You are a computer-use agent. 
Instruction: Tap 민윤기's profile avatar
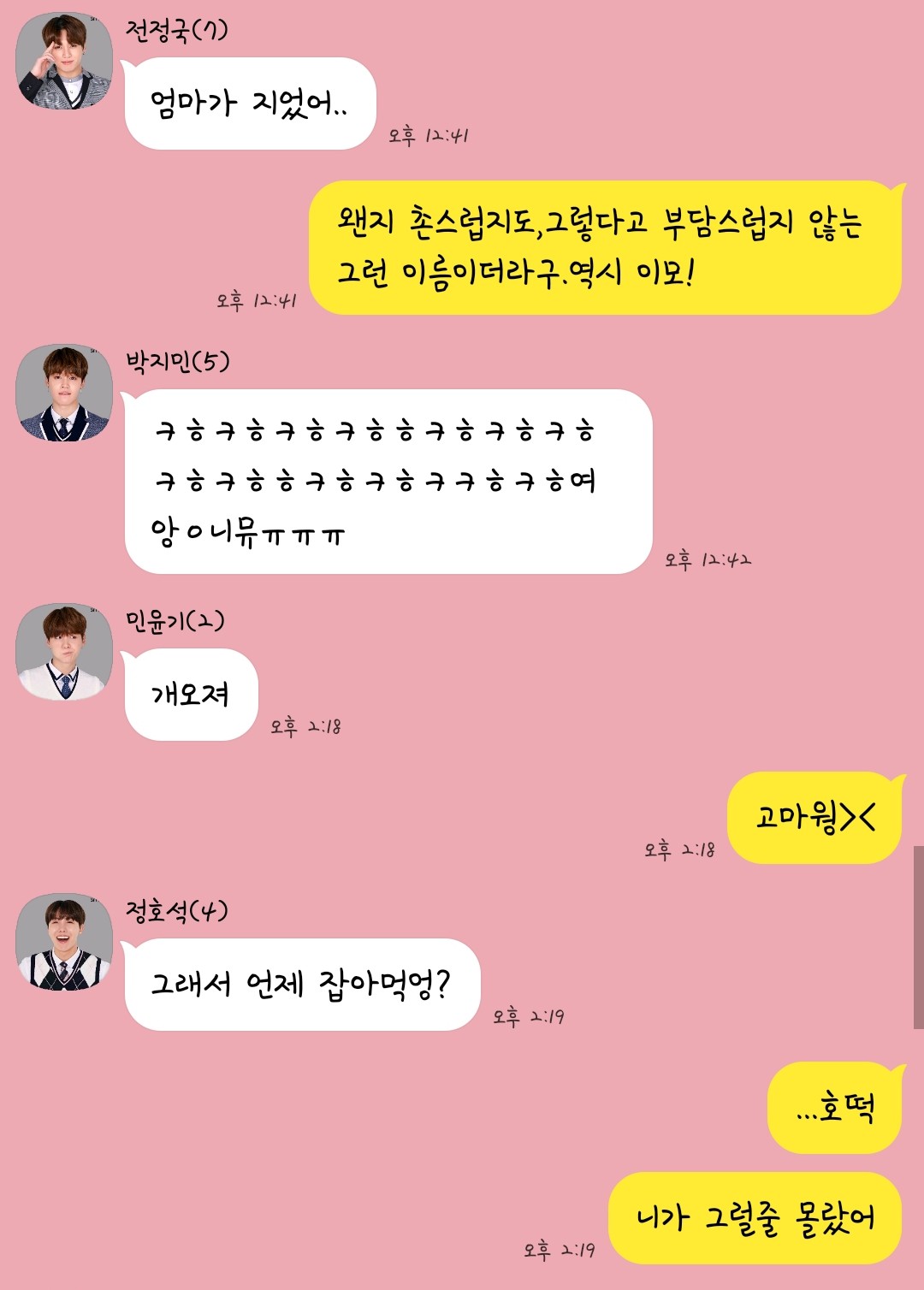tap(64, 652)
